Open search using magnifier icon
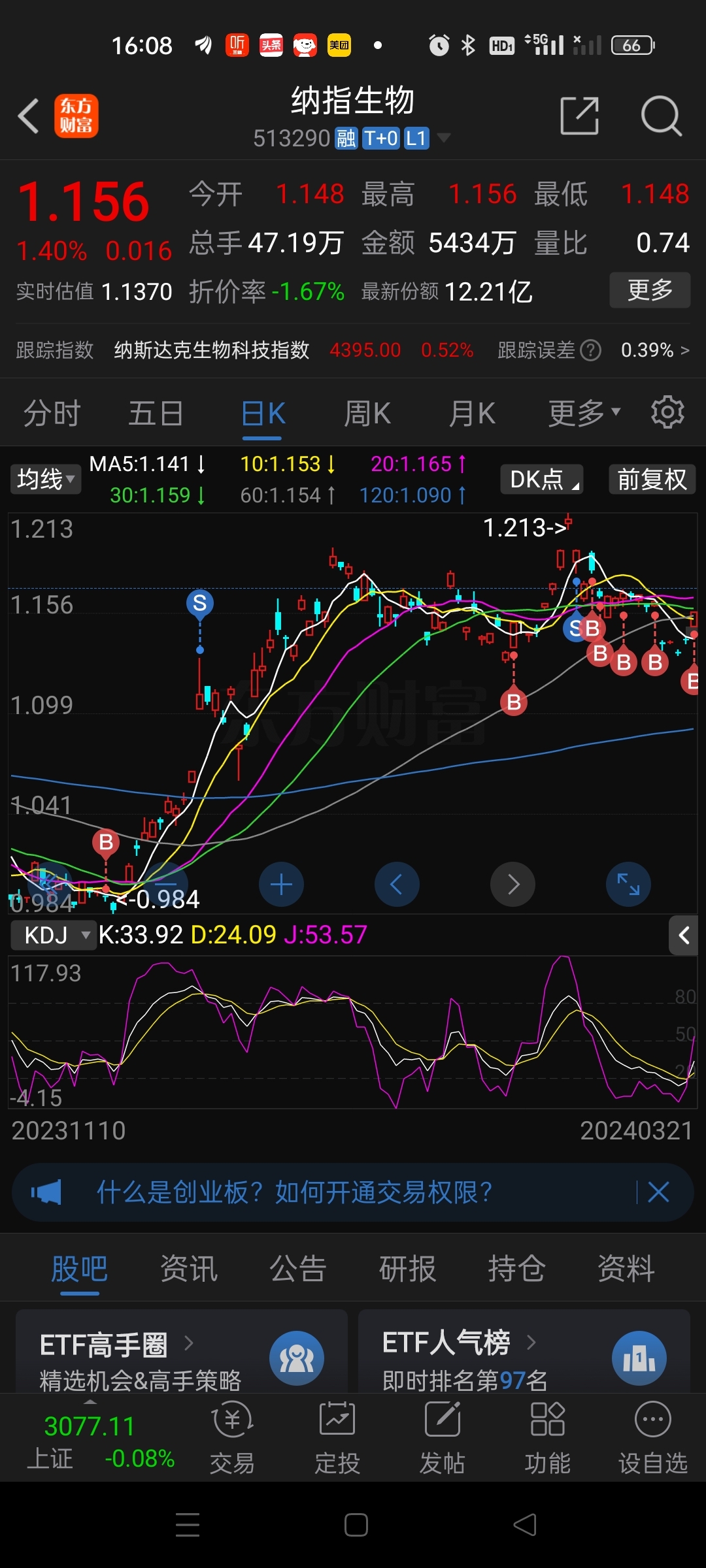This screenshot has height=1568, width=706. pos(662,115)
